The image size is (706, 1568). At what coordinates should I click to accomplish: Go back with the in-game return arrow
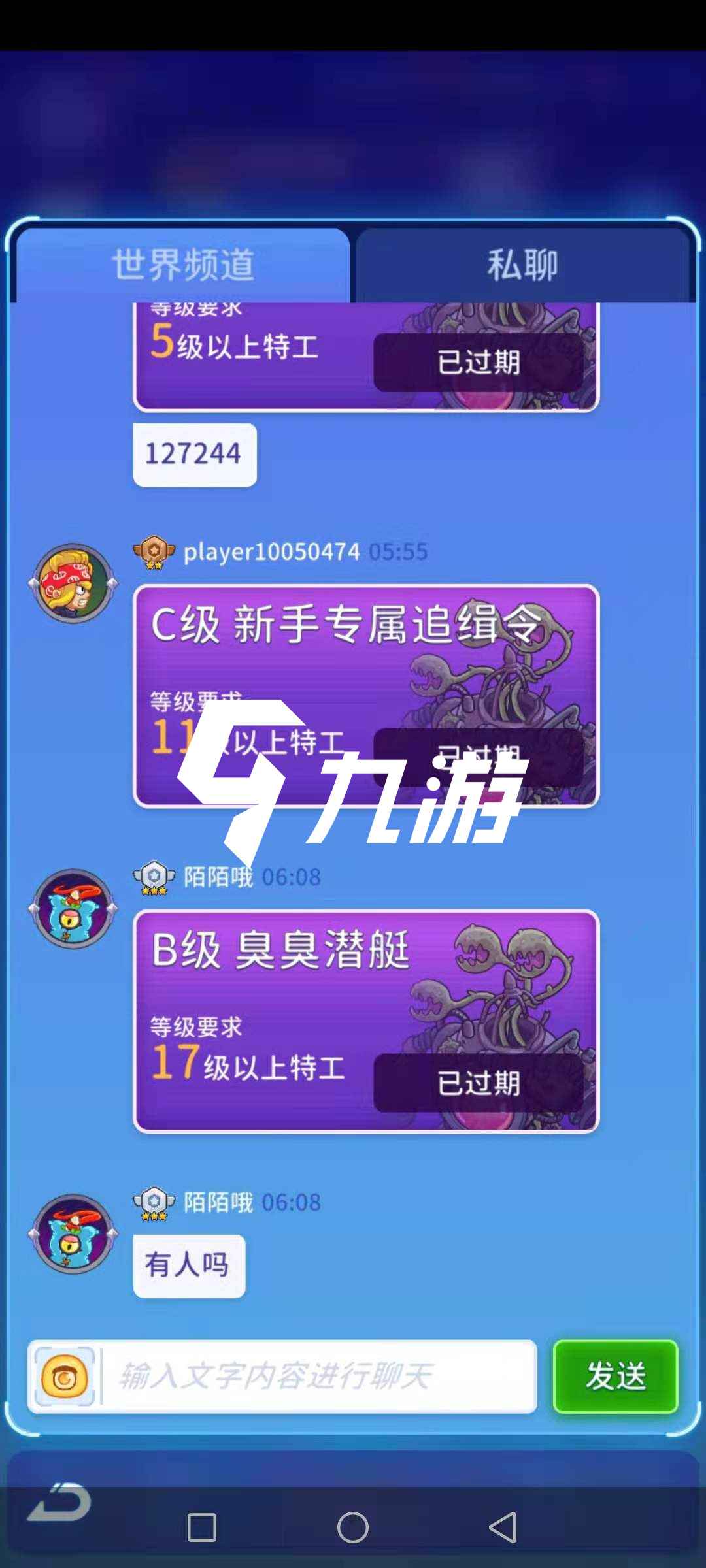[x=60, y=1501]
